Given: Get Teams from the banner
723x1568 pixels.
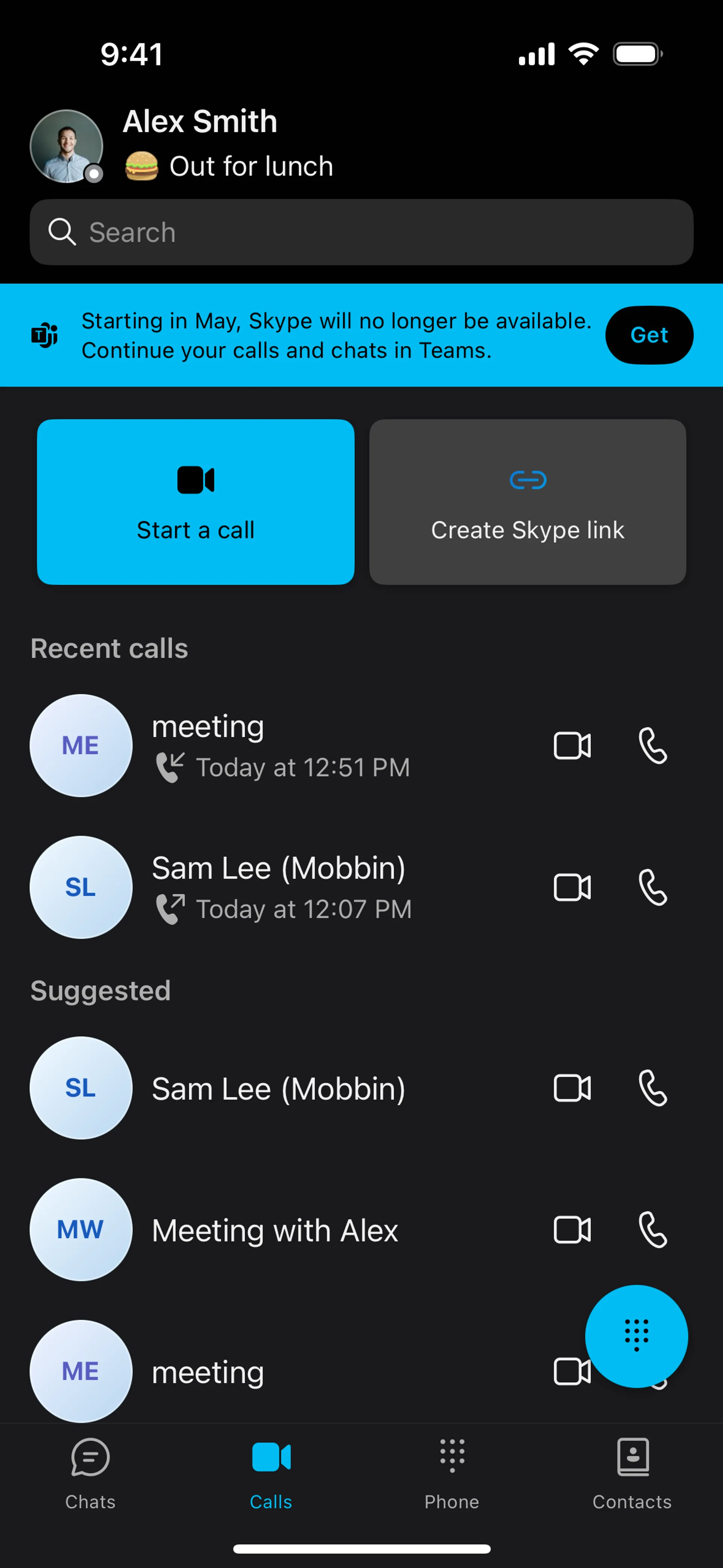Looking at the screenshot, I should click(x=649, y=335).
